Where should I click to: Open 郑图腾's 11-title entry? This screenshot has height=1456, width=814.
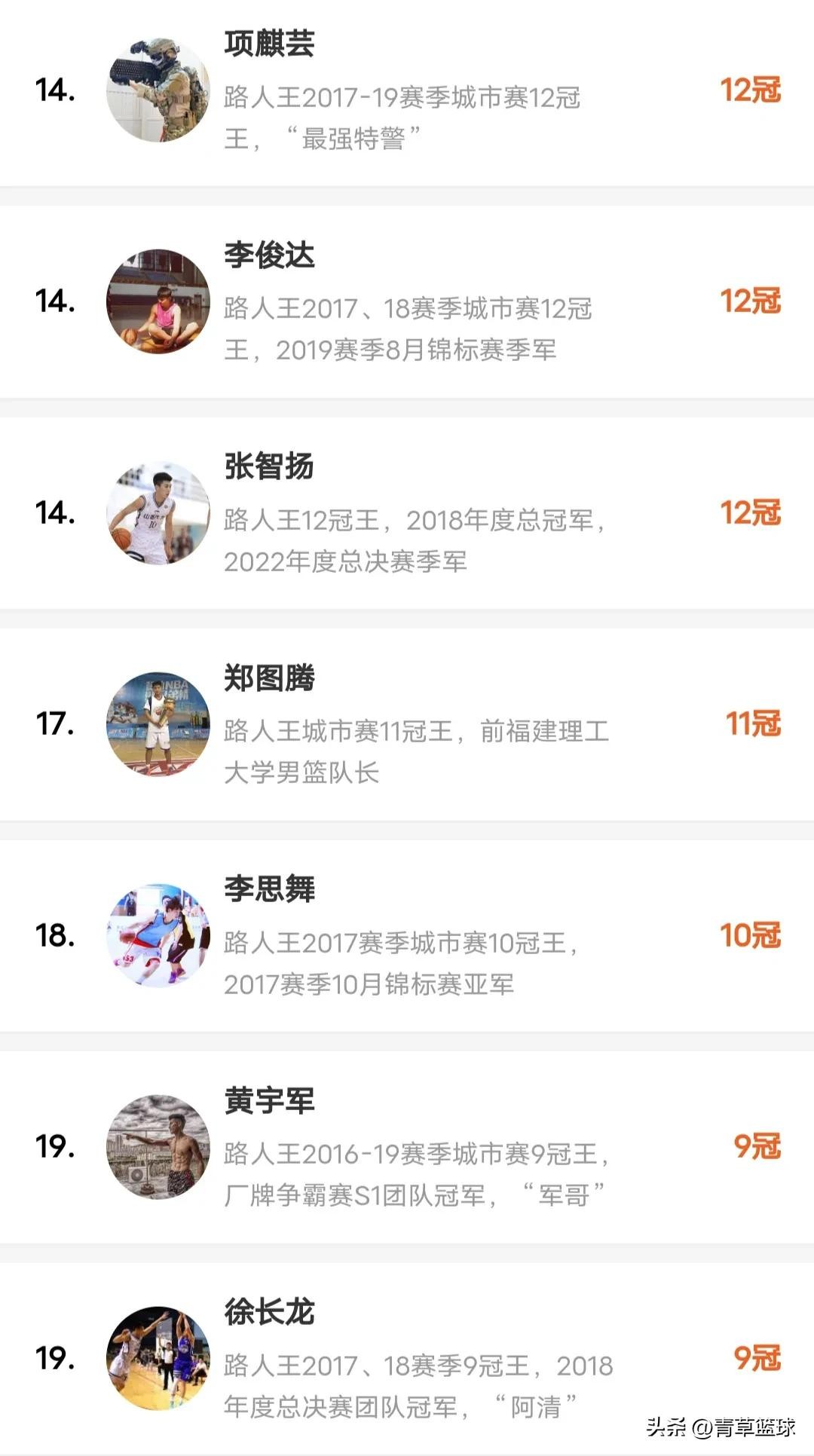pos(407,724)
